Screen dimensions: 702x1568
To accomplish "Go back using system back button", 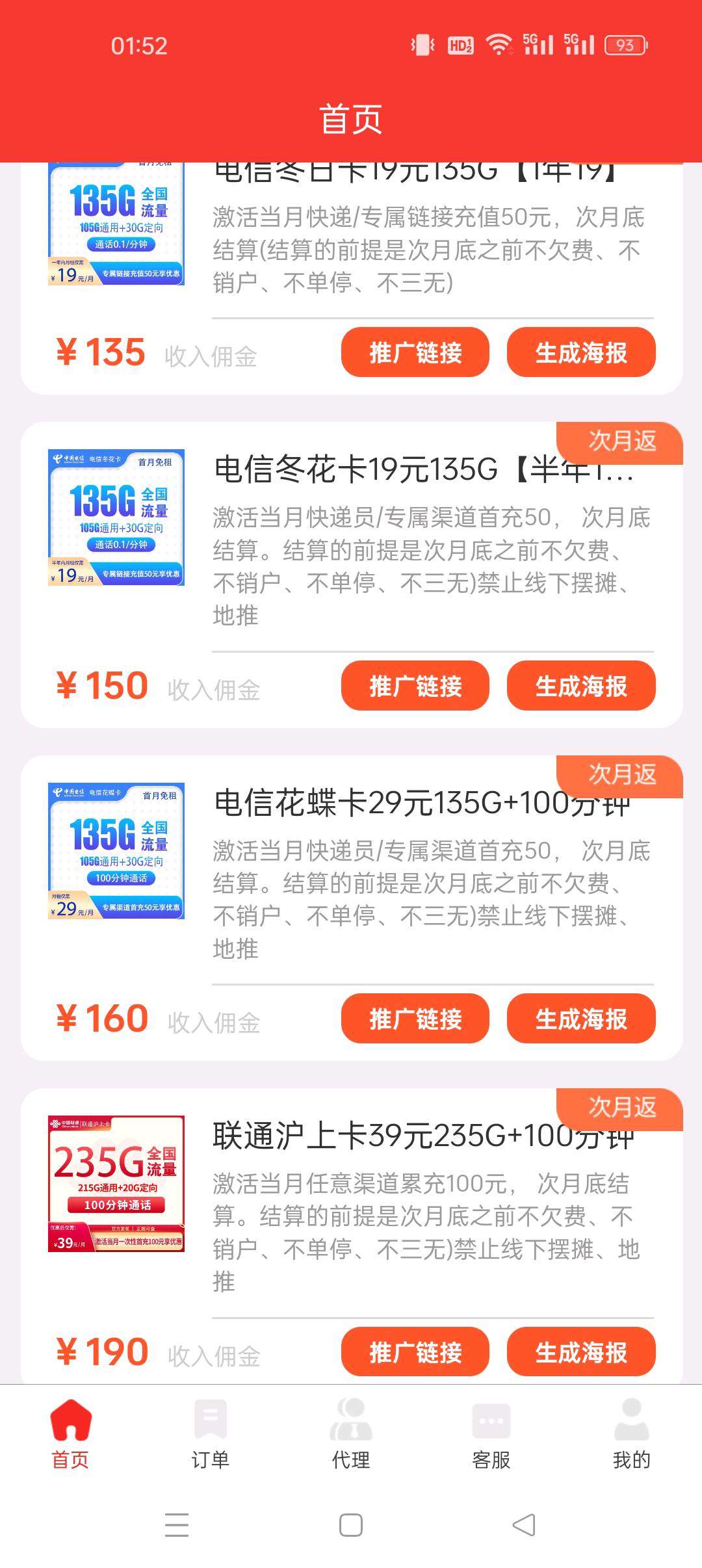I will click(x=524, y=1525).
